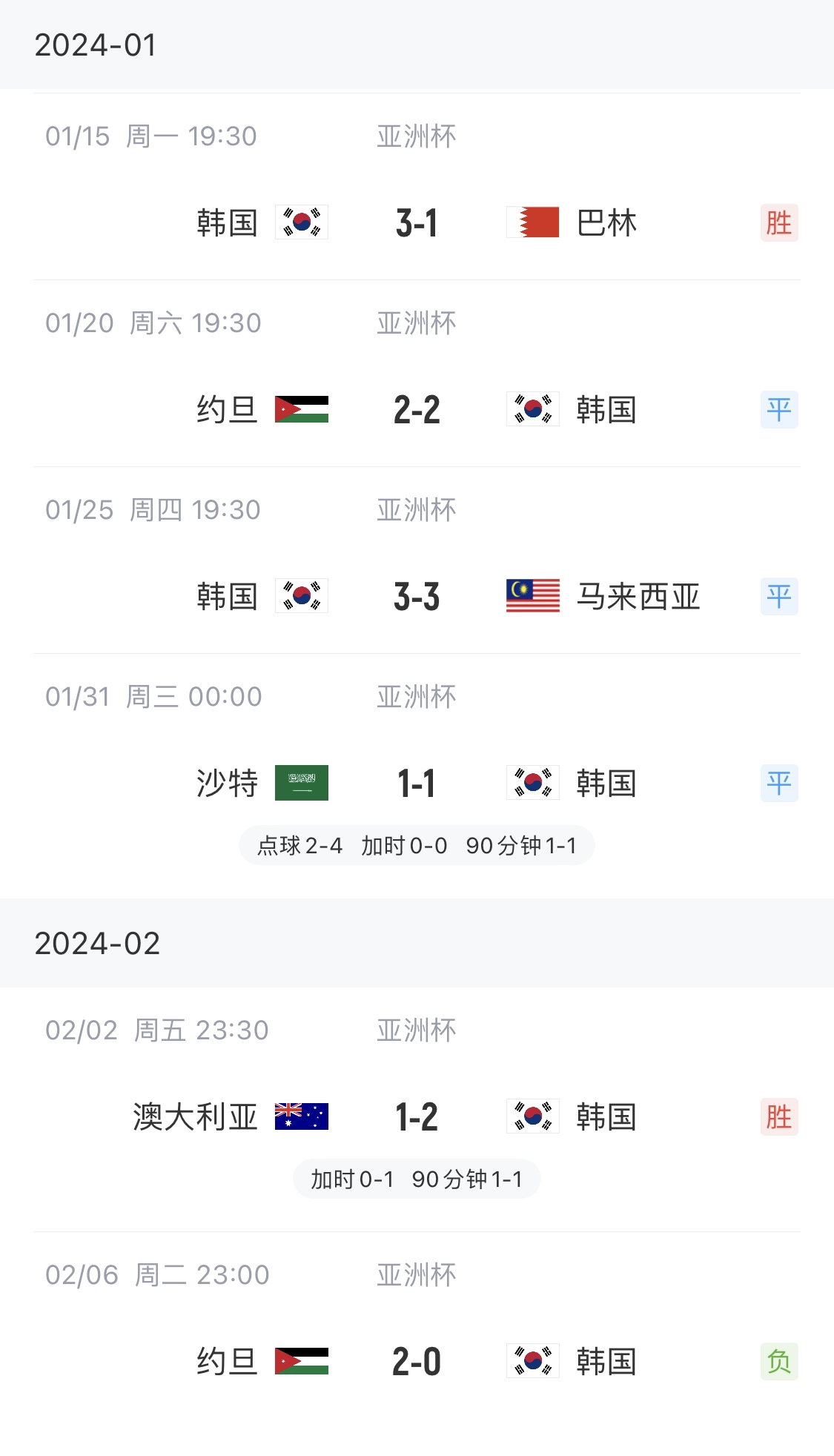The image size is (834, 1456).
Task: View the Korea vs Malaysia 3-3 match details
Action: [x=417, y=560]
